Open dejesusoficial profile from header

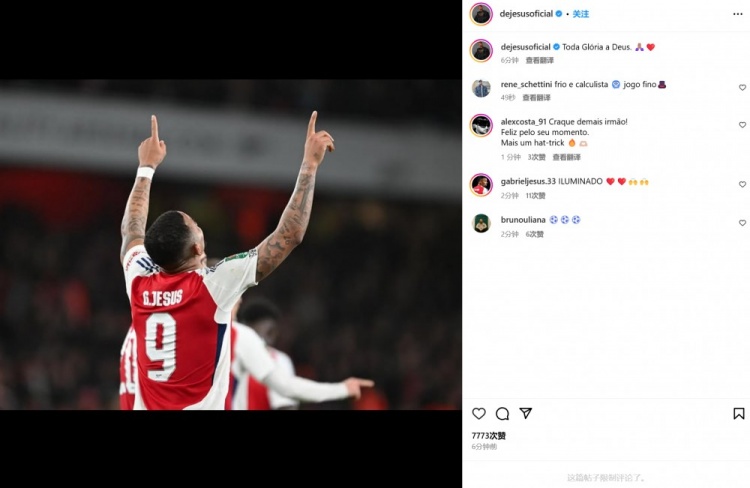click(x=526, y=14)
